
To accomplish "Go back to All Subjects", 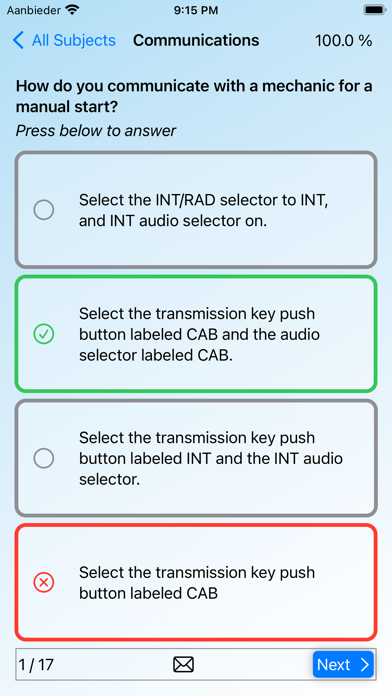I will click(64, 40).
